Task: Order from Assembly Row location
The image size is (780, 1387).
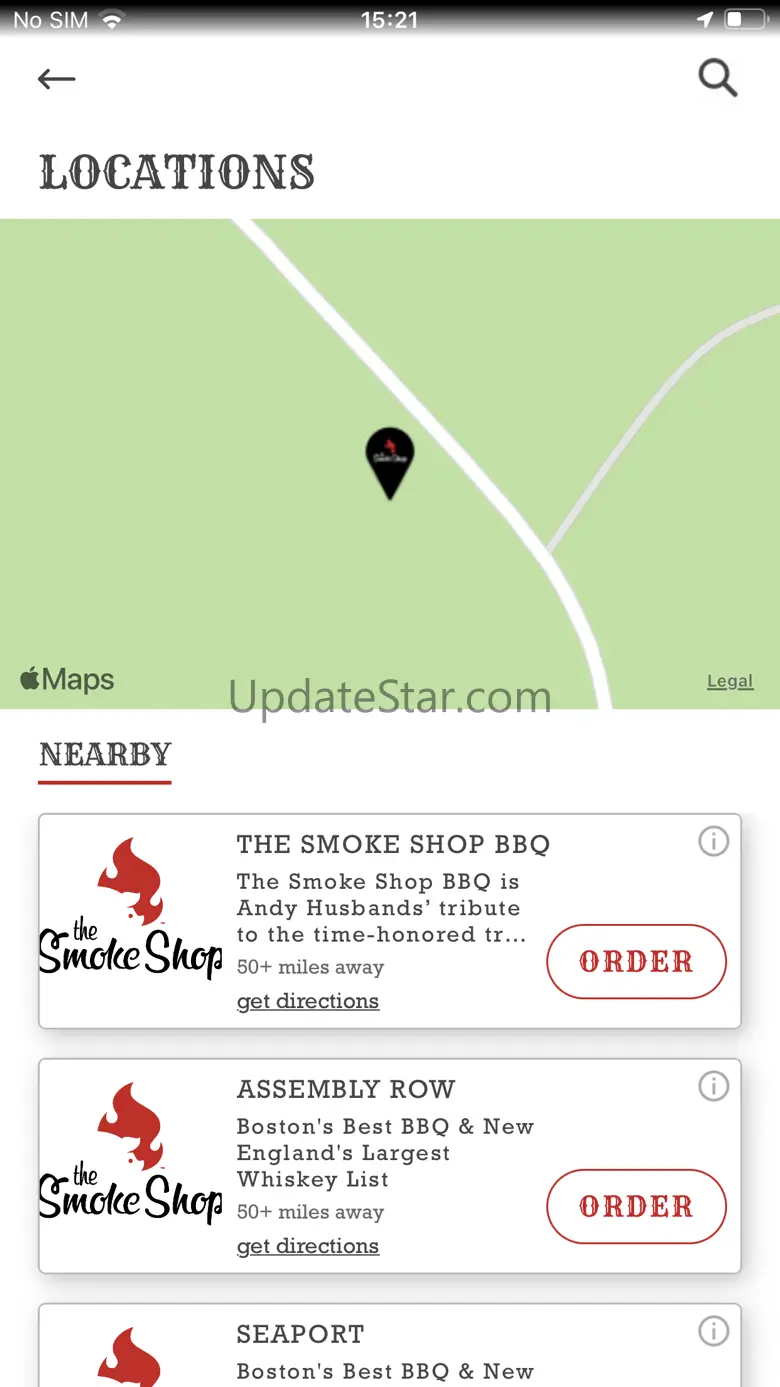Action: pyautogui.click(x=636, y=1206)
